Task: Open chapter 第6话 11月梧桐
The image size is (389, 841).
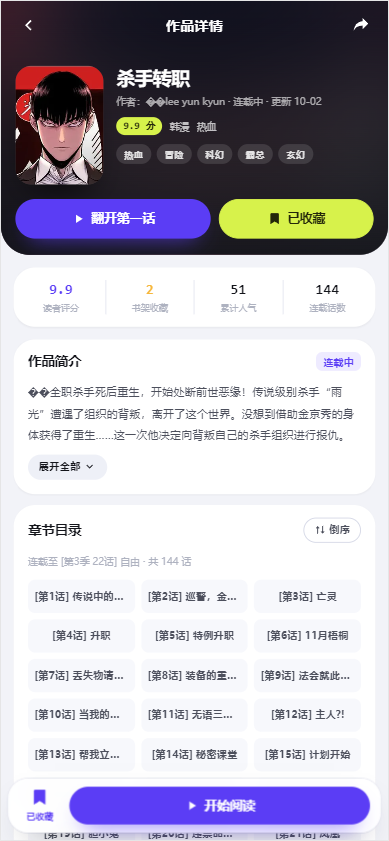Action: (x=307, y=636)
